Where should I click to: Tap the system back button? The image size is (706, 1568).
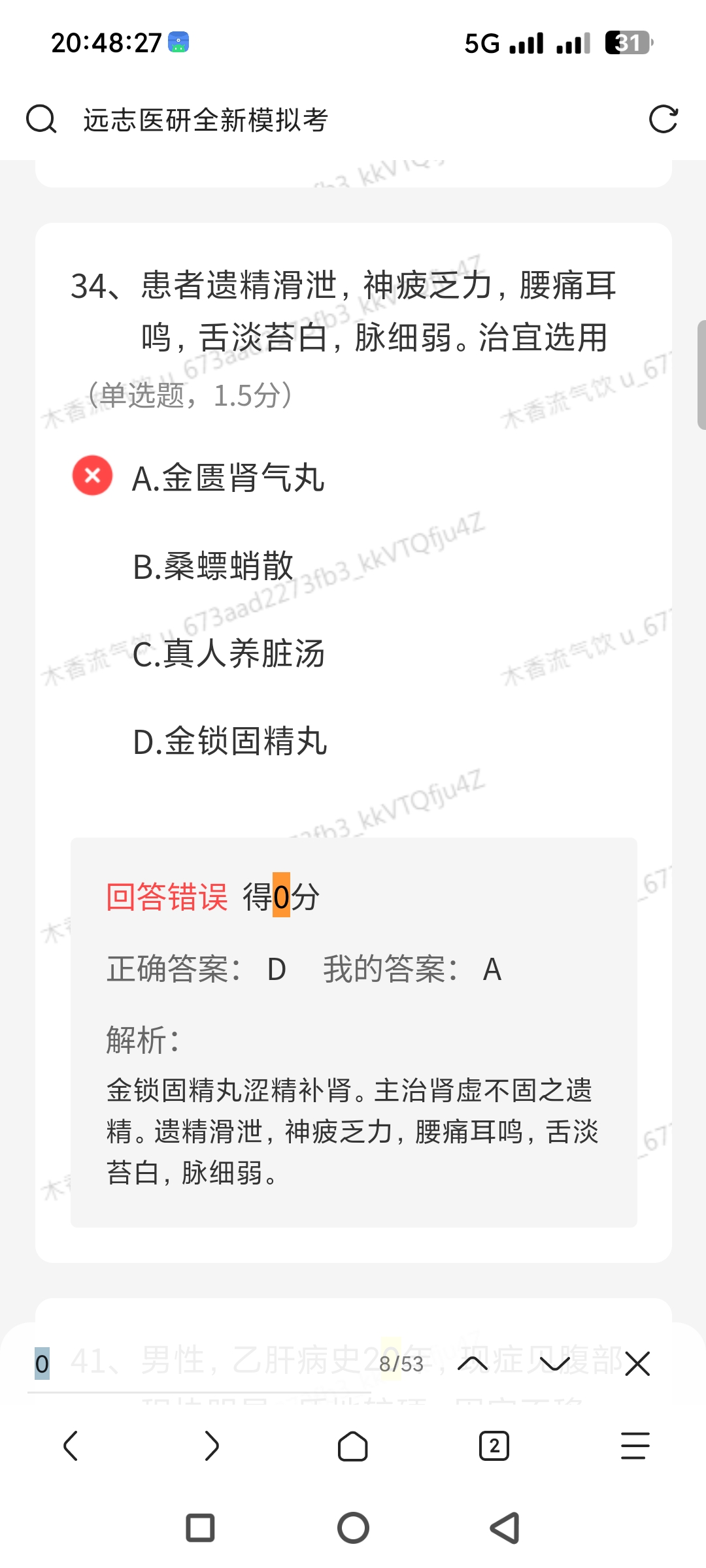[x=505, y=1527]
